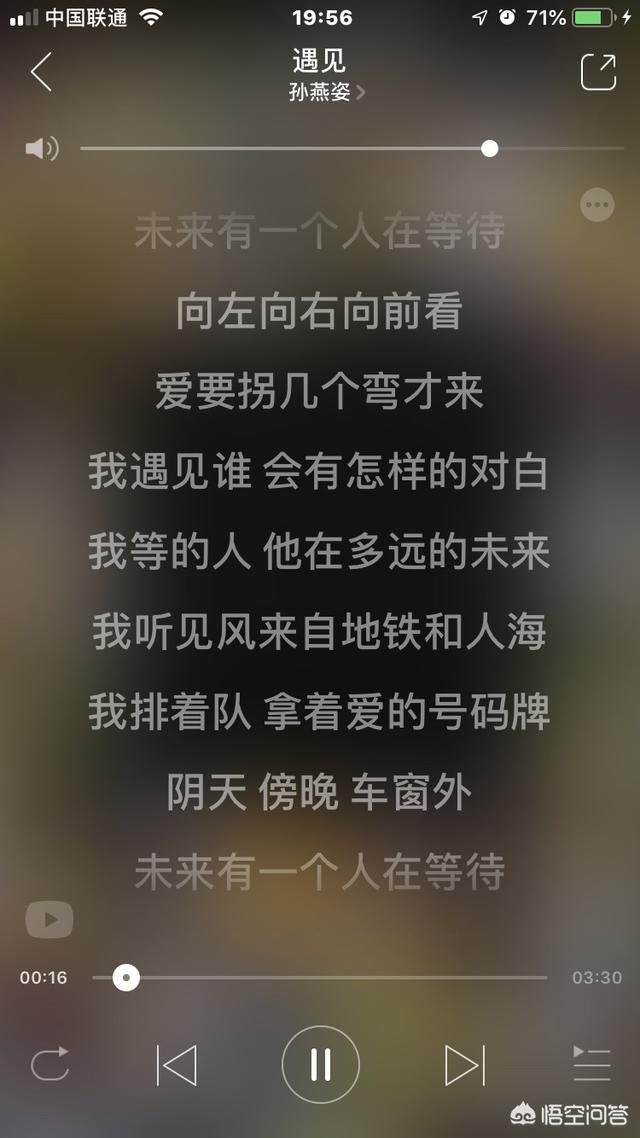The width and height of the screenshot is (640, 1138).
Task: Tap the volume speaker icon
Action: tap(42, 149)
